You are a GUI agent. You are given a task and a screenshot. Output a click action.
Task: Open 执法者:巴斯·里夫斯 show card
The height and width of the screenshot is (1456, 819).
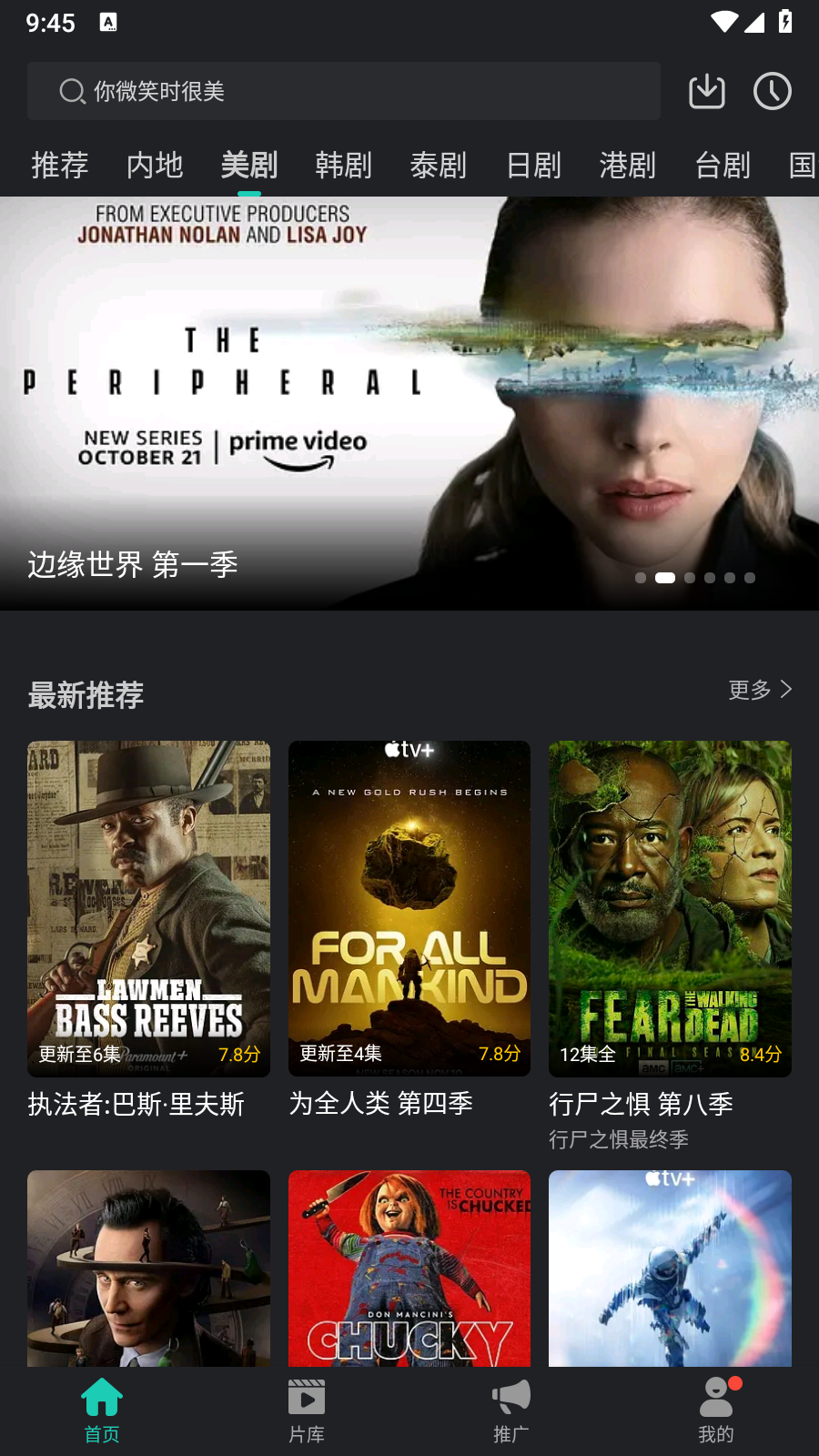tap(148, 908)
